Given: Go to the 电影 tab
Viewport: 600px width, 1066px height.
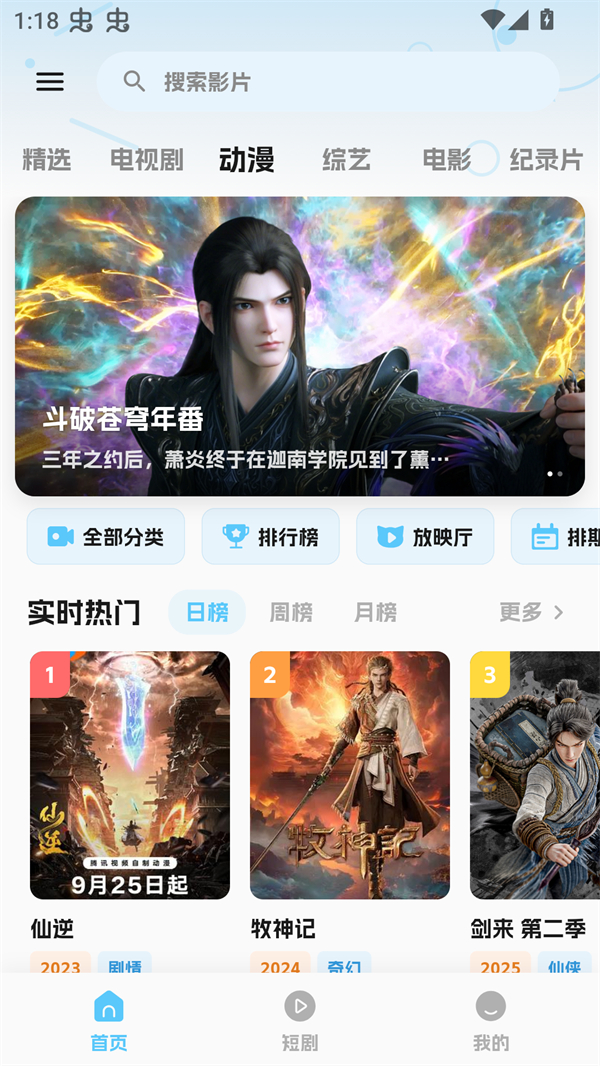Looking at the screenshot, I should pyautogui.click(x=446, y=159).
